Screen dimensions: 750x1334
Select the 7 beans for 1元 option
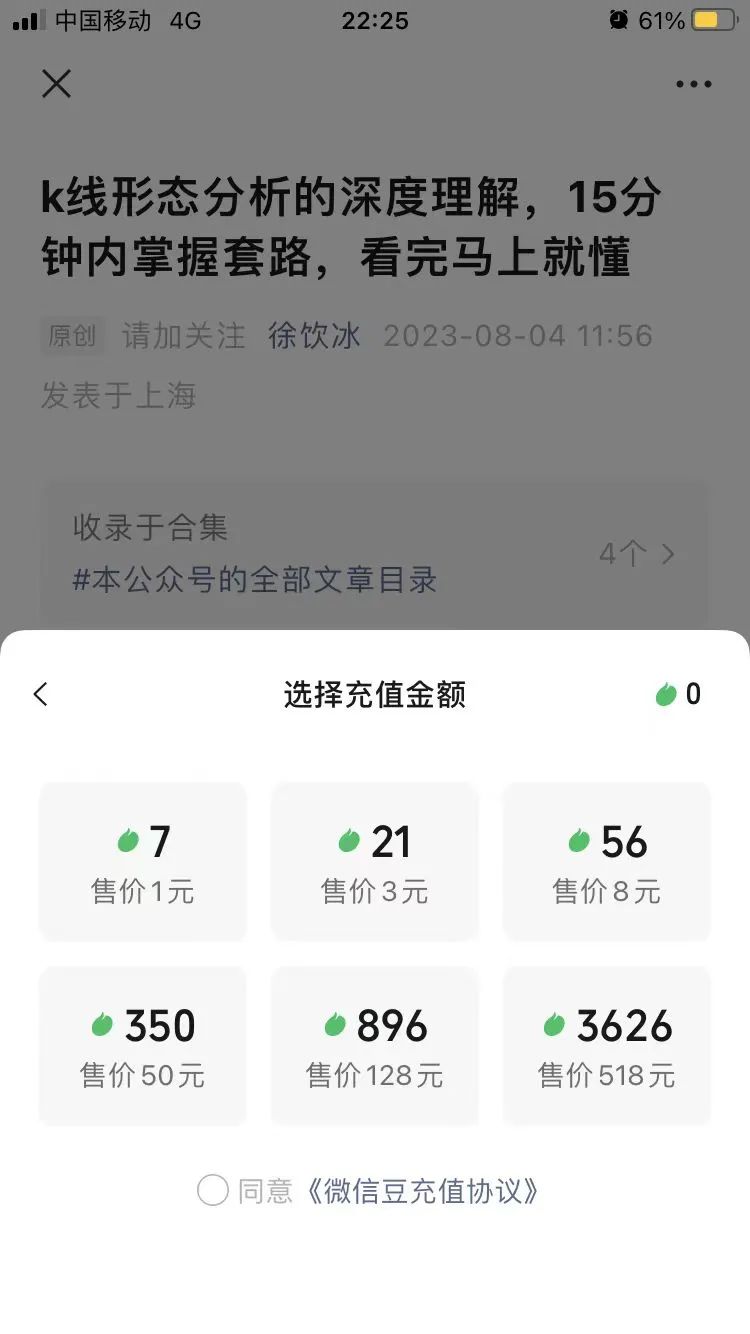143,861
